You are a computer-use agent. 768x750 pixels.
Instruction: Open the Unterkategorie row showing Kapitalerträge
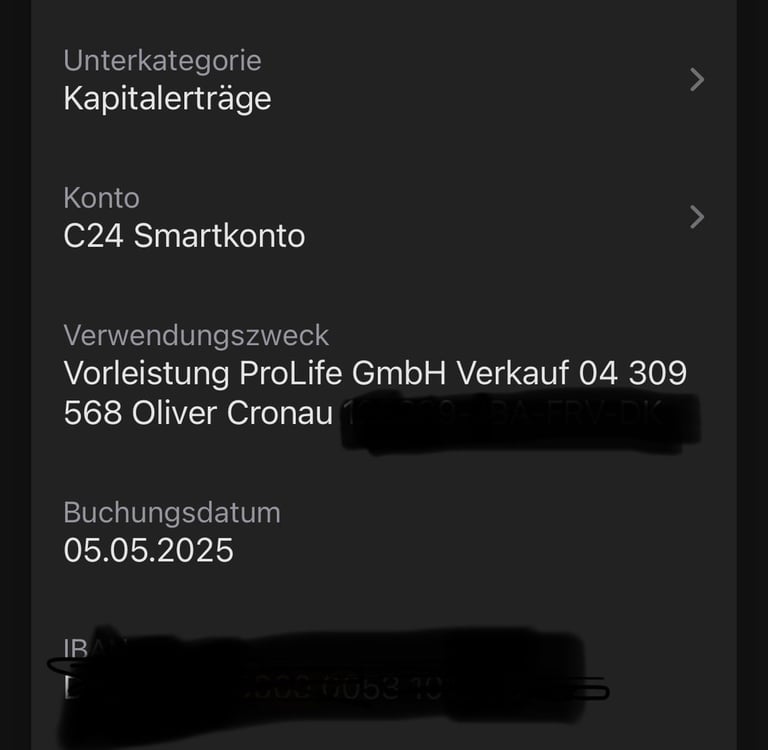[384, 80]
